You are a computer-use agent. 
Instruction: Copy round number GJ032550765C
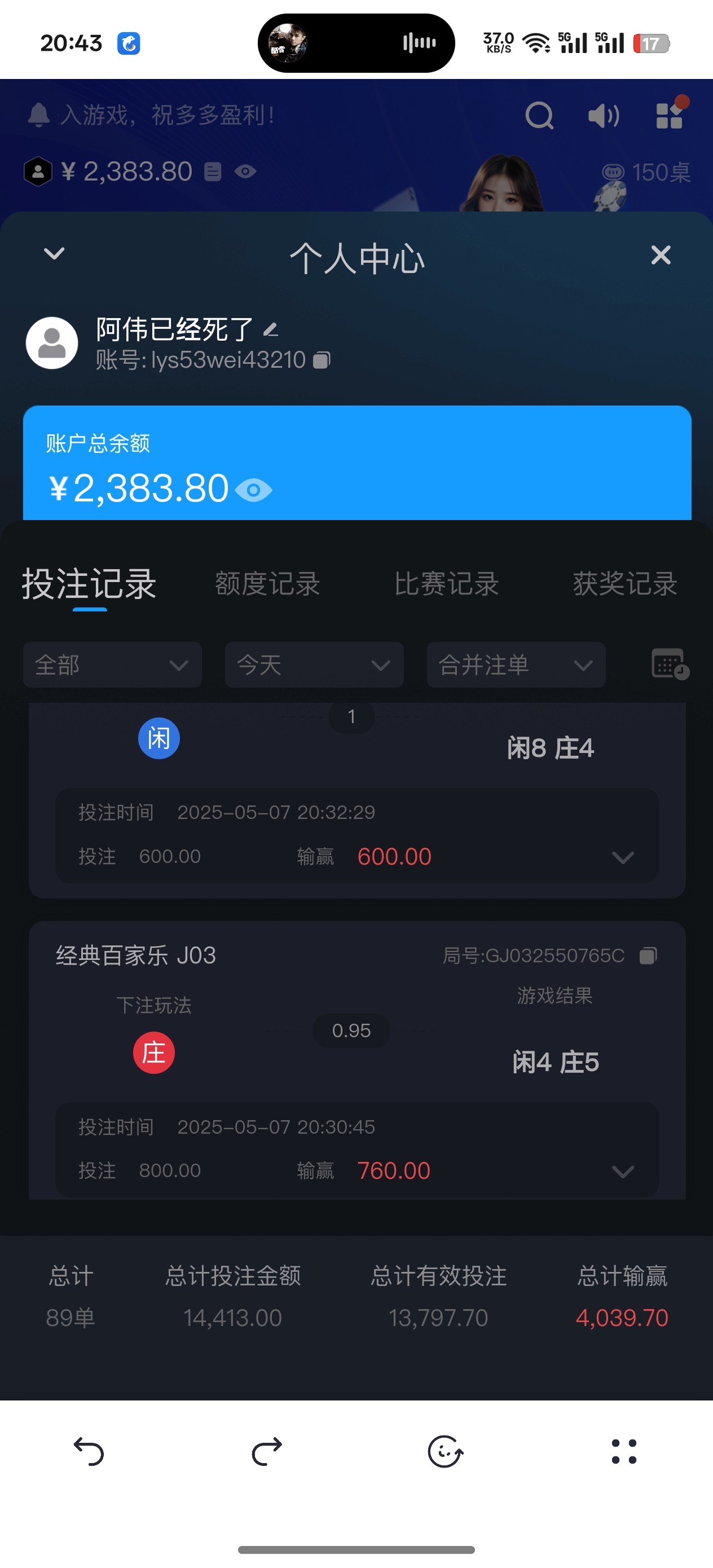point(648,955)
